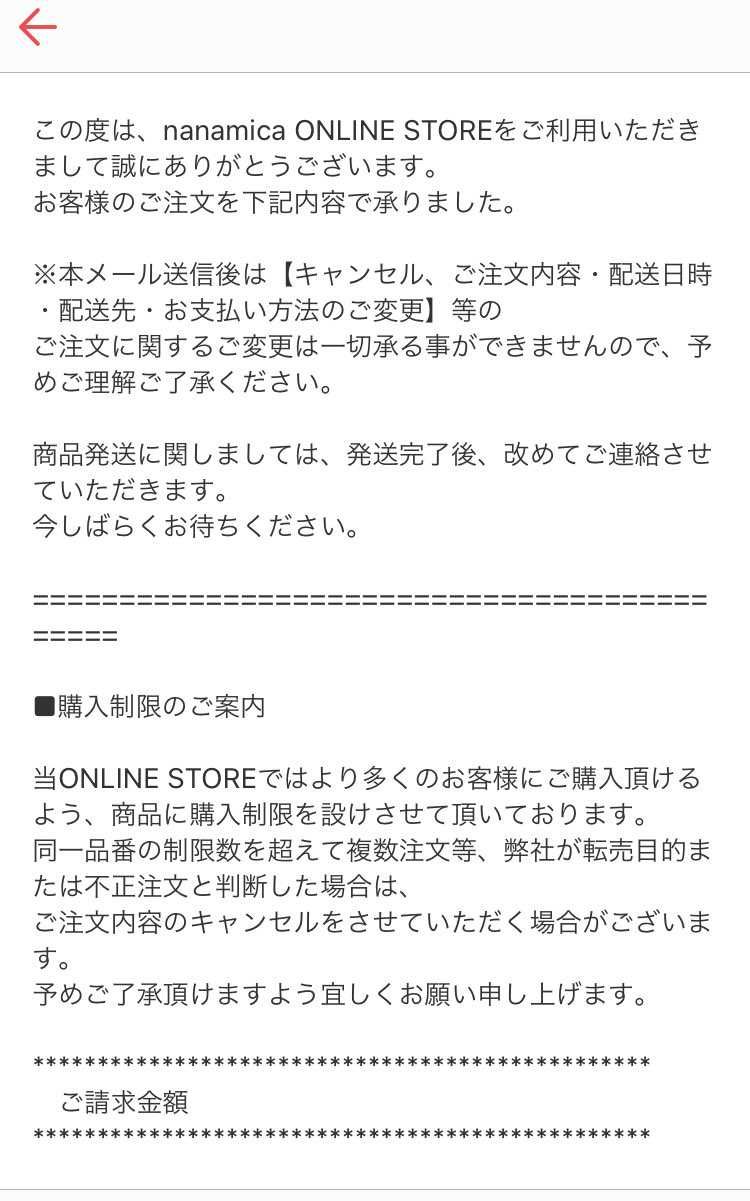Select the 予めご了承 closing sentence
Viewport: 750px width, 1201px height.
point(340,994)
